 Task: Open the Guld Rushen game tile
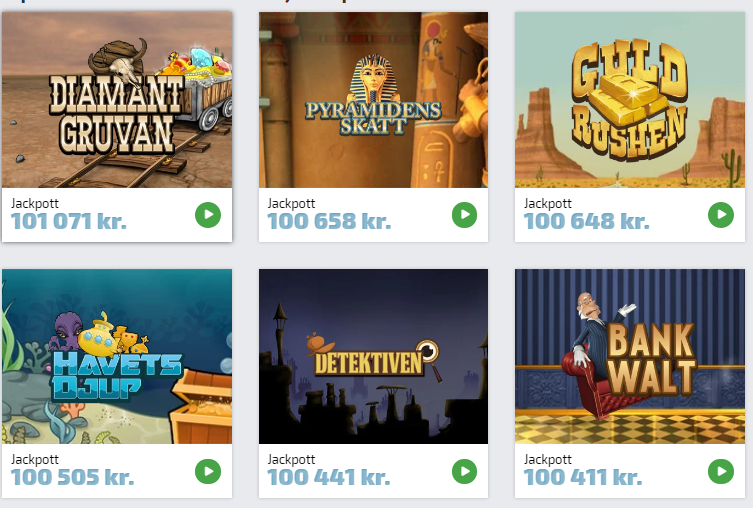coord(629,100)
